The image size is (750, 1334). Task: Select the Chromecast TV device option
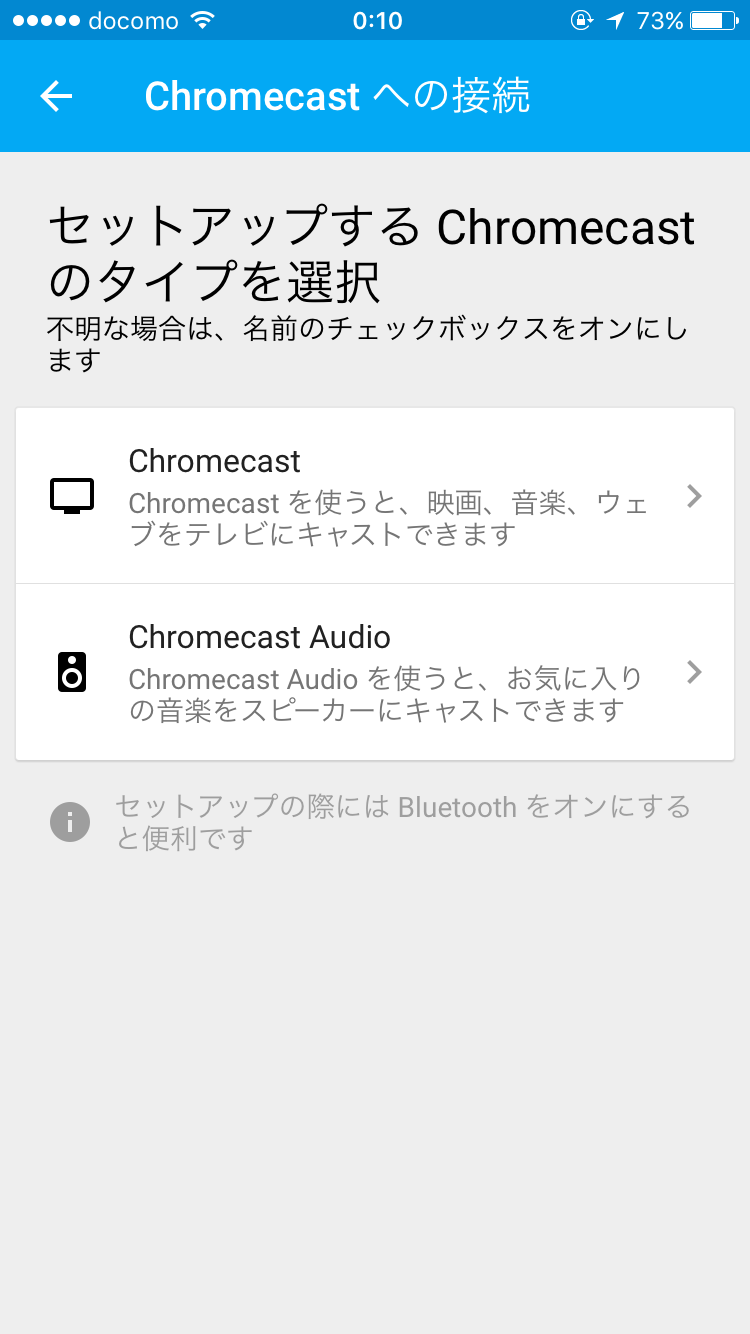[x=375, y=496]
